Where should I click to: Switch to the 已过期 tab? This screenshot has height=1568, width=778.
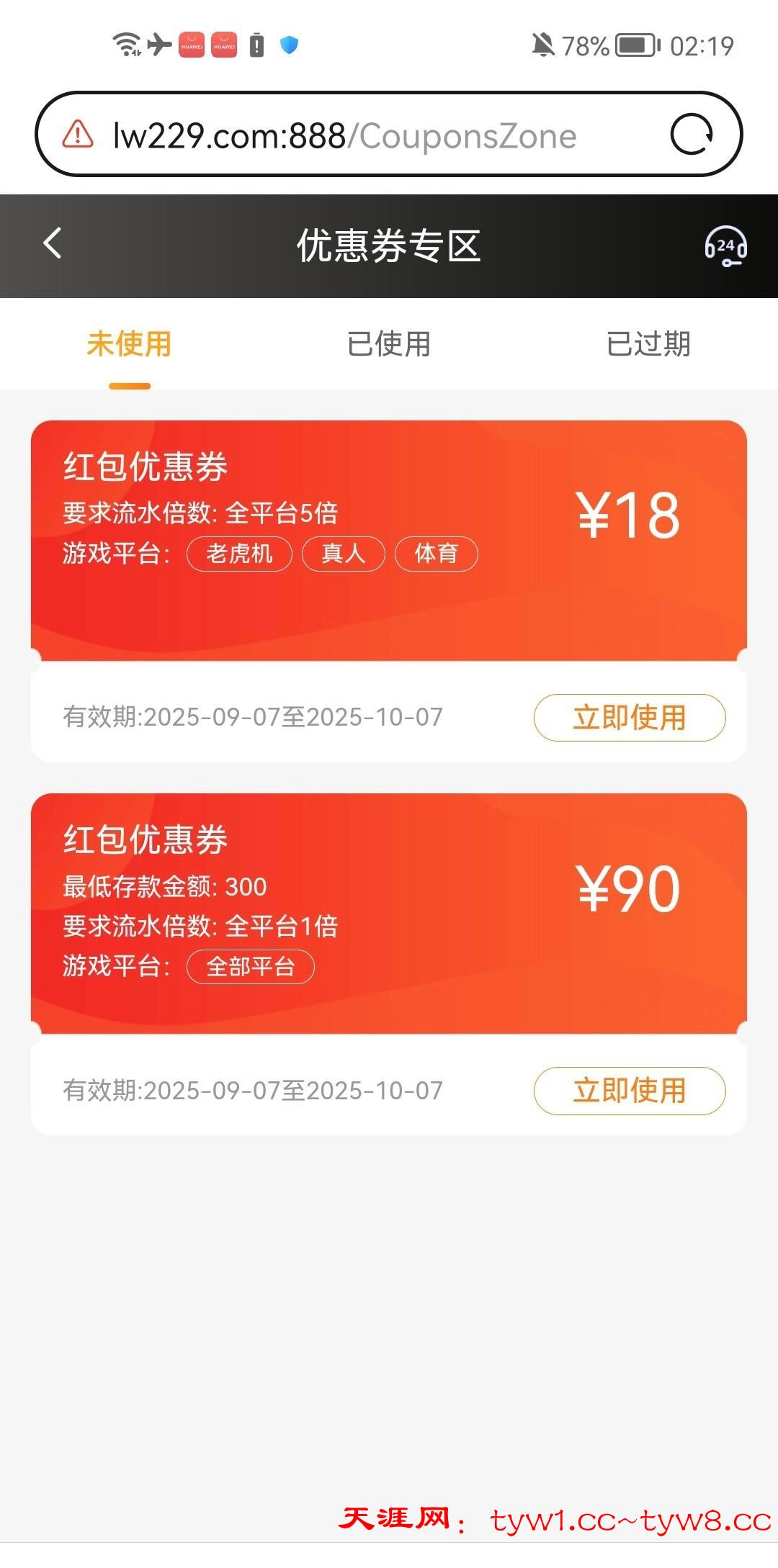648,344
